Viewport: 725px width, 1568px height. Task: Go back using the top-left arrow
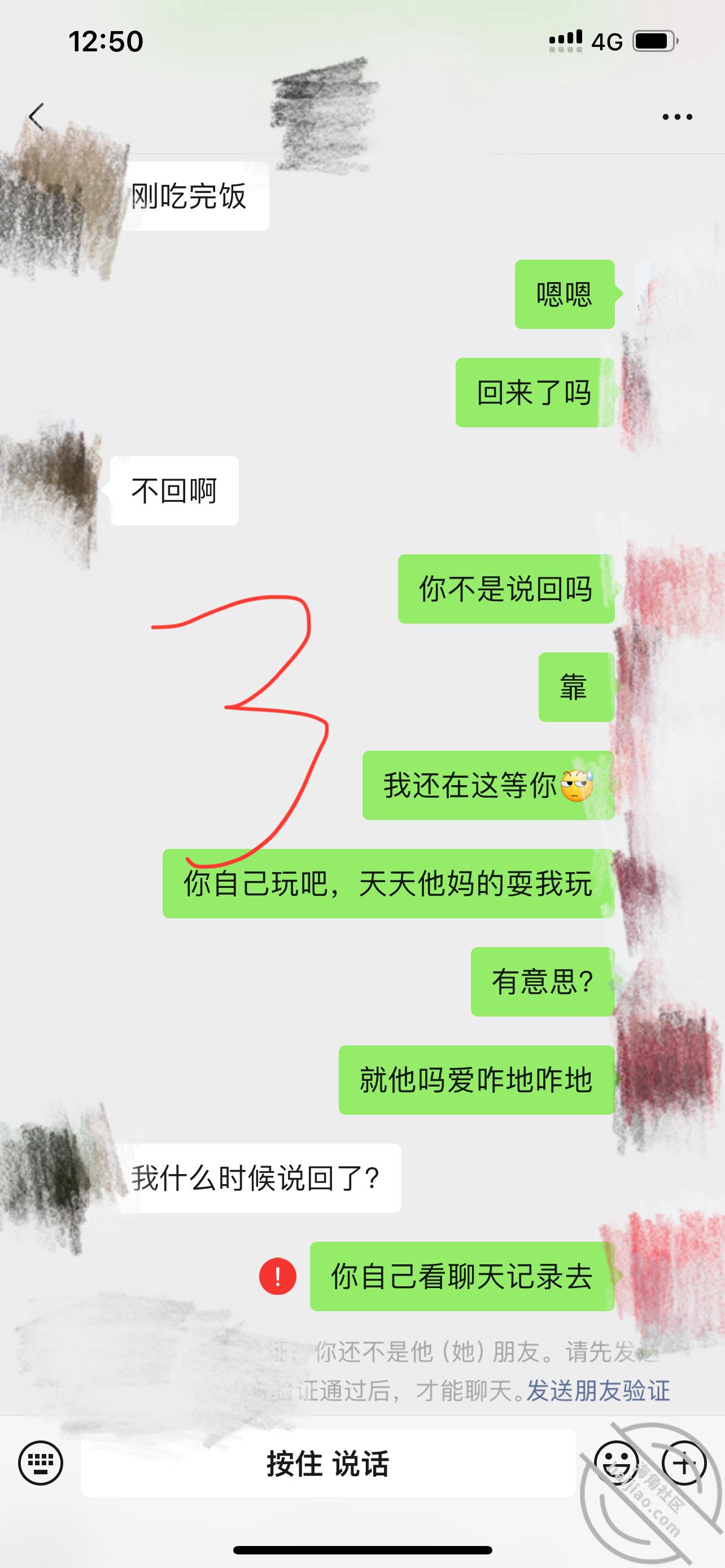coord(37,116)
